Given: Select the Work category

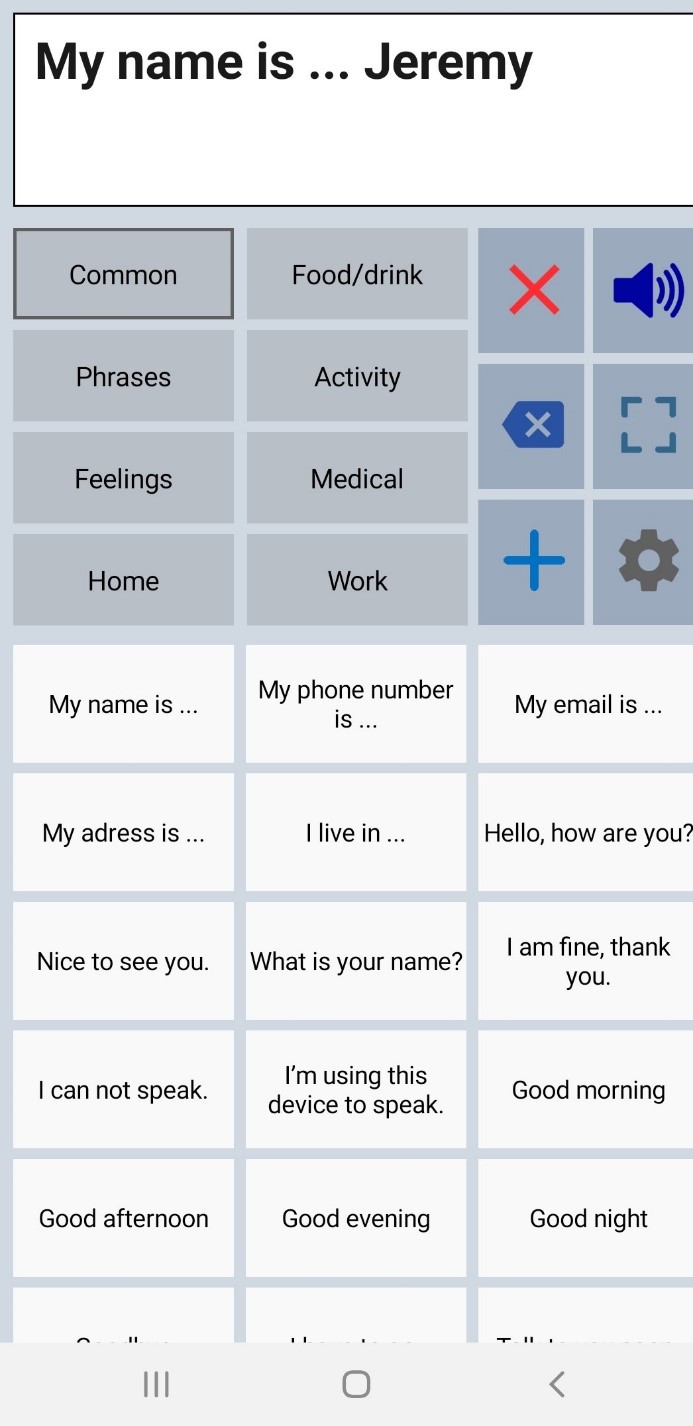Looking at the screenshot, I should [357, 580].
